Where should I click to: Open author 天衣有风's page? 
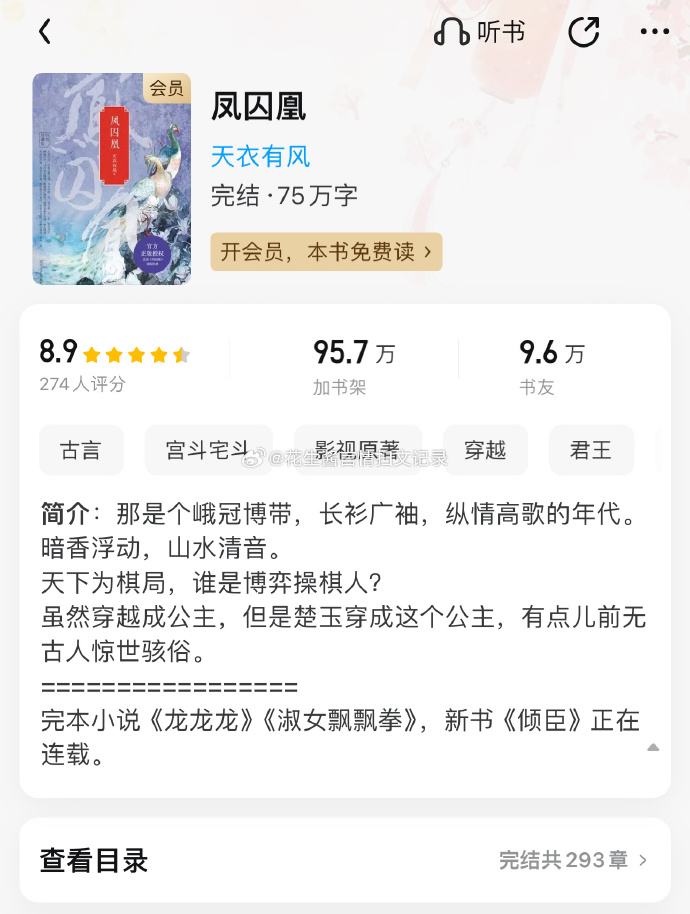pos(260,156)
